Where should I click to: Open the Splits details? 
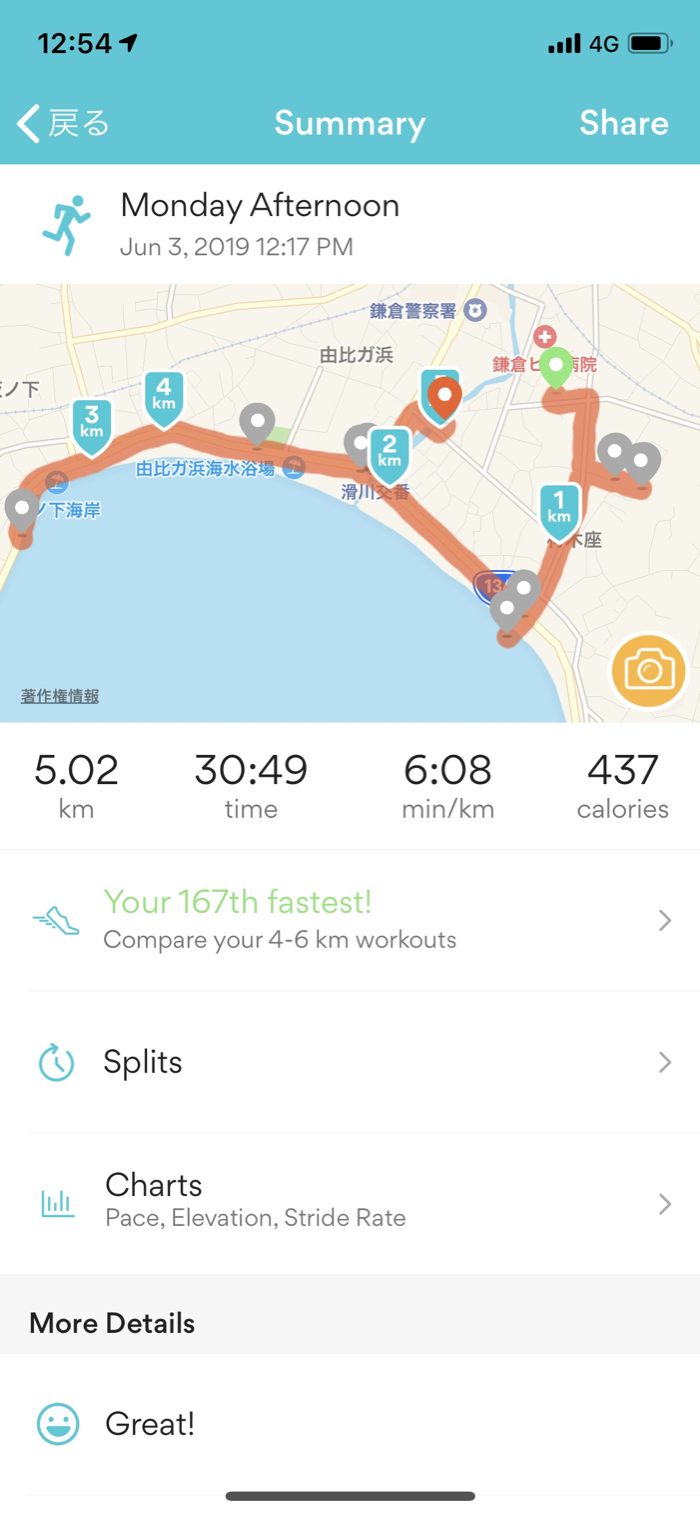350,1062
